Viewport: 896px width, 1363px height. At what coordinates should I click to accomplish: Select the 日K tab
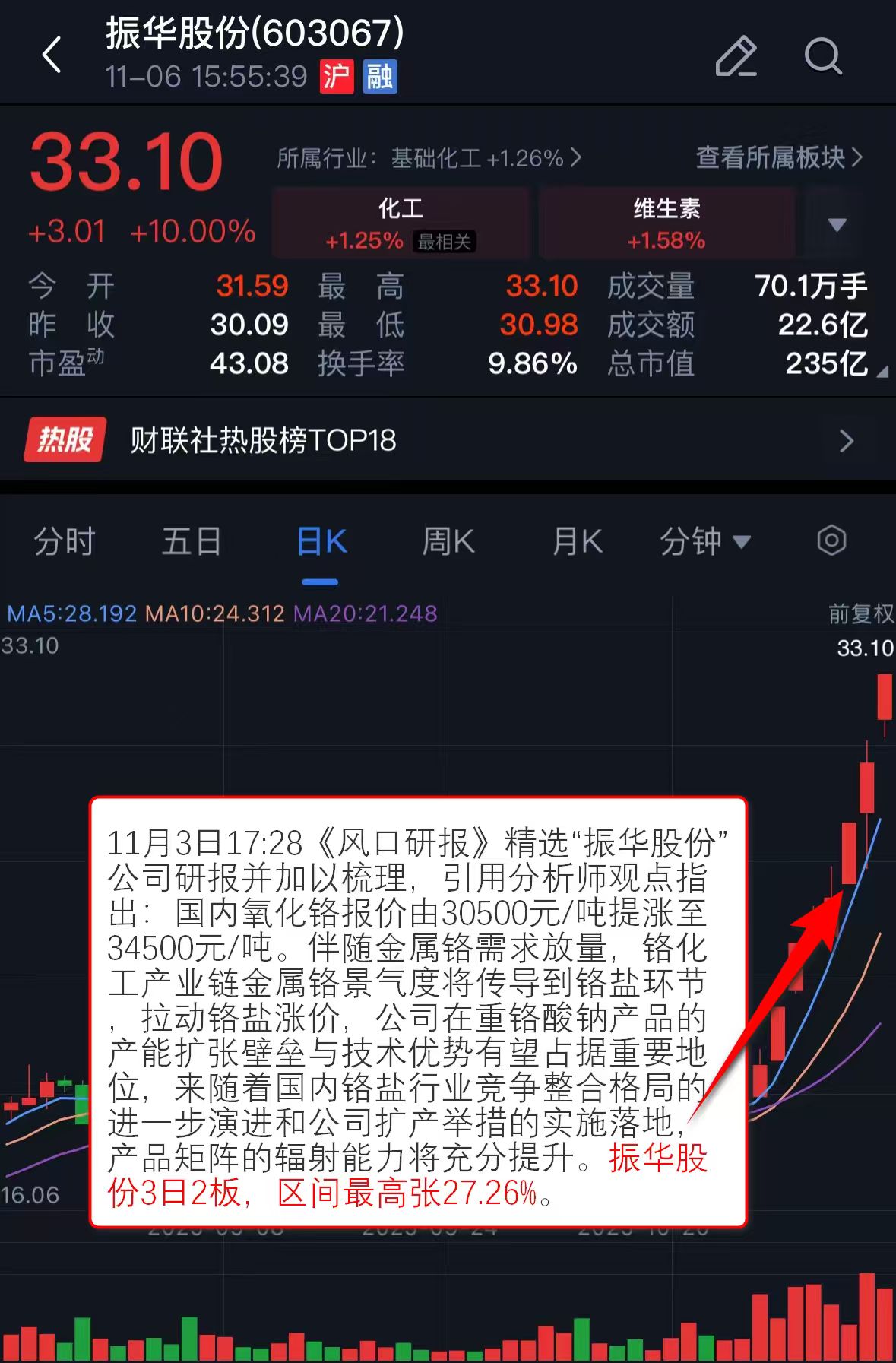321,542
